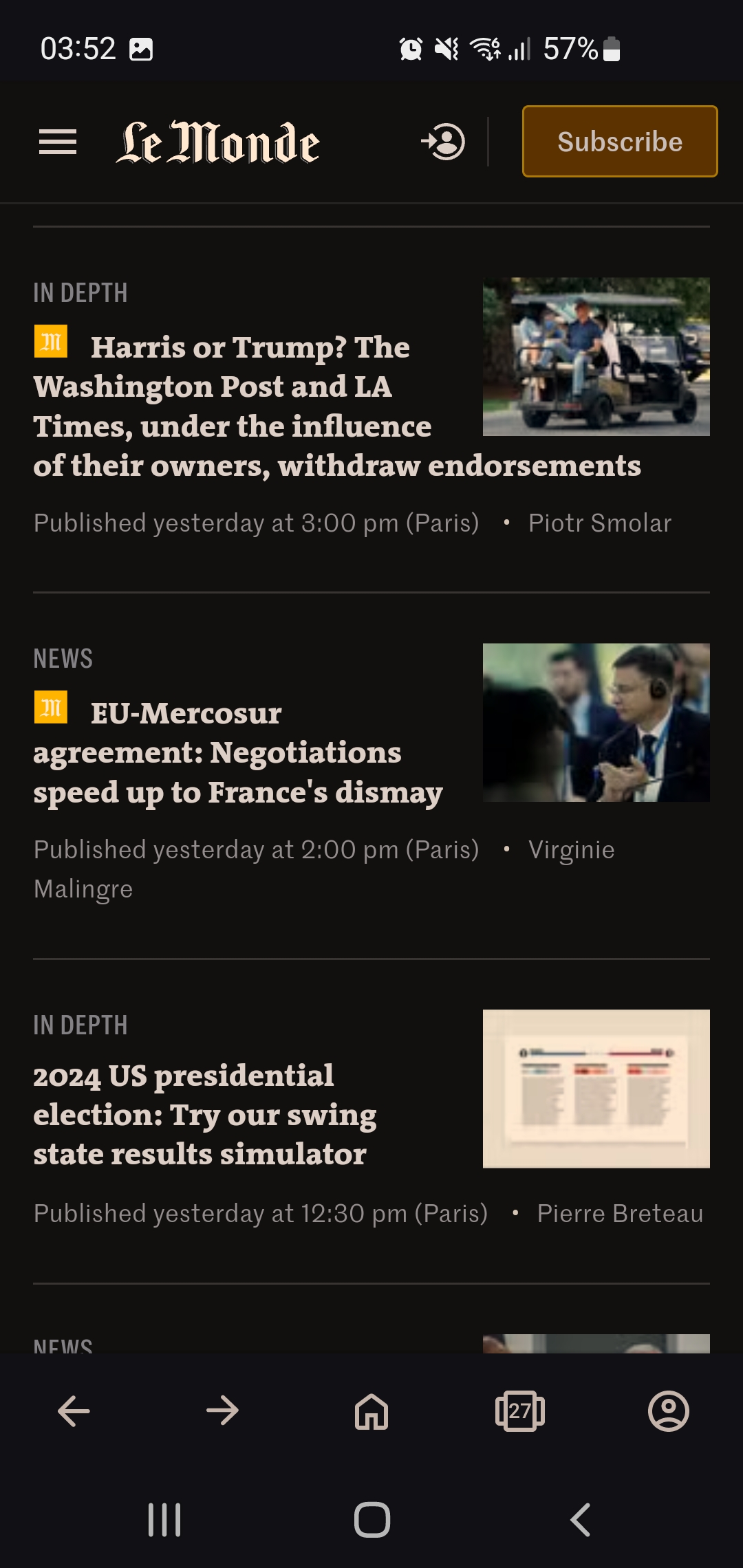The height and width of the screenshot is (1568, 743).
Task: Read the EU-Mercosur agreement article
Action: coord(238,752)
